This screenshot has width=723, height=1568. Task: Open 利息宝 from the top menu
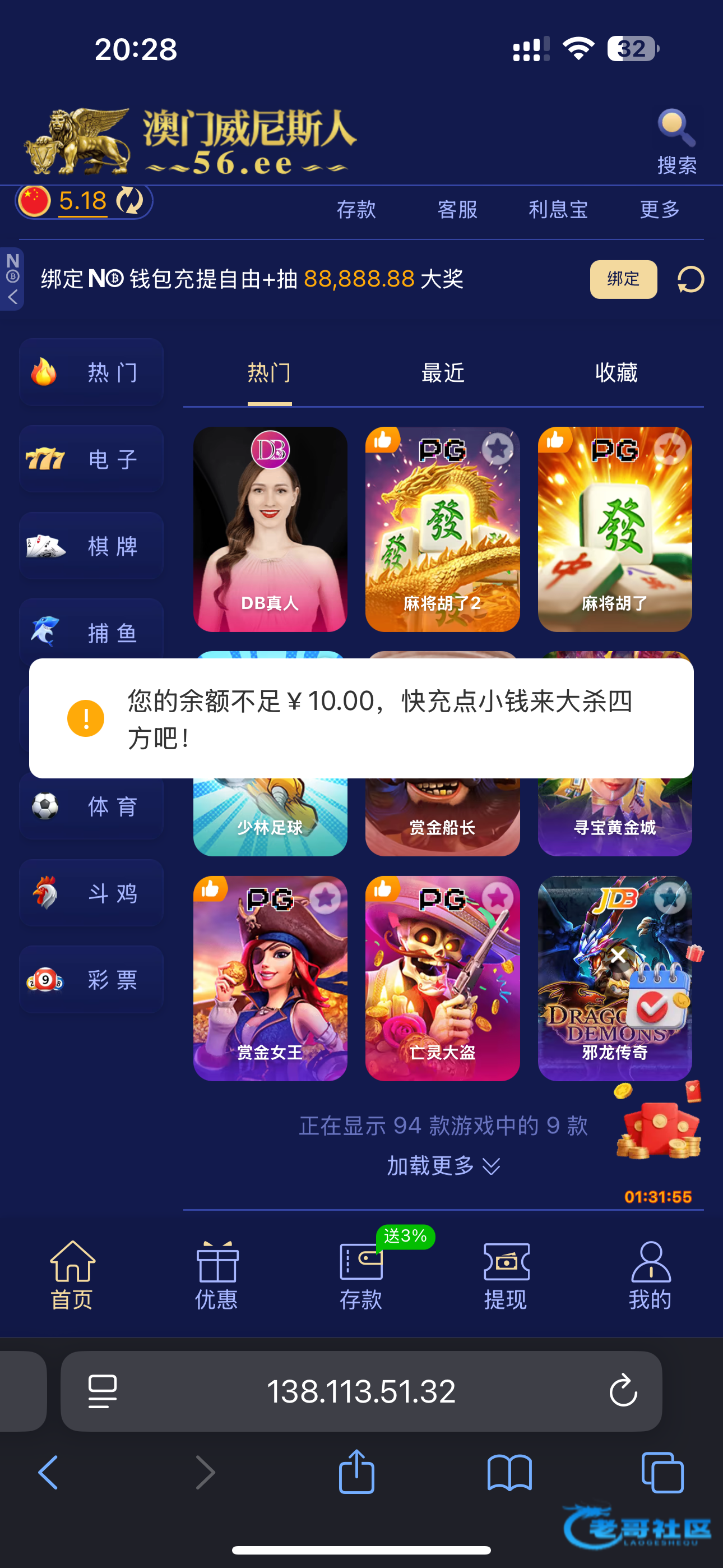point(558,209)
